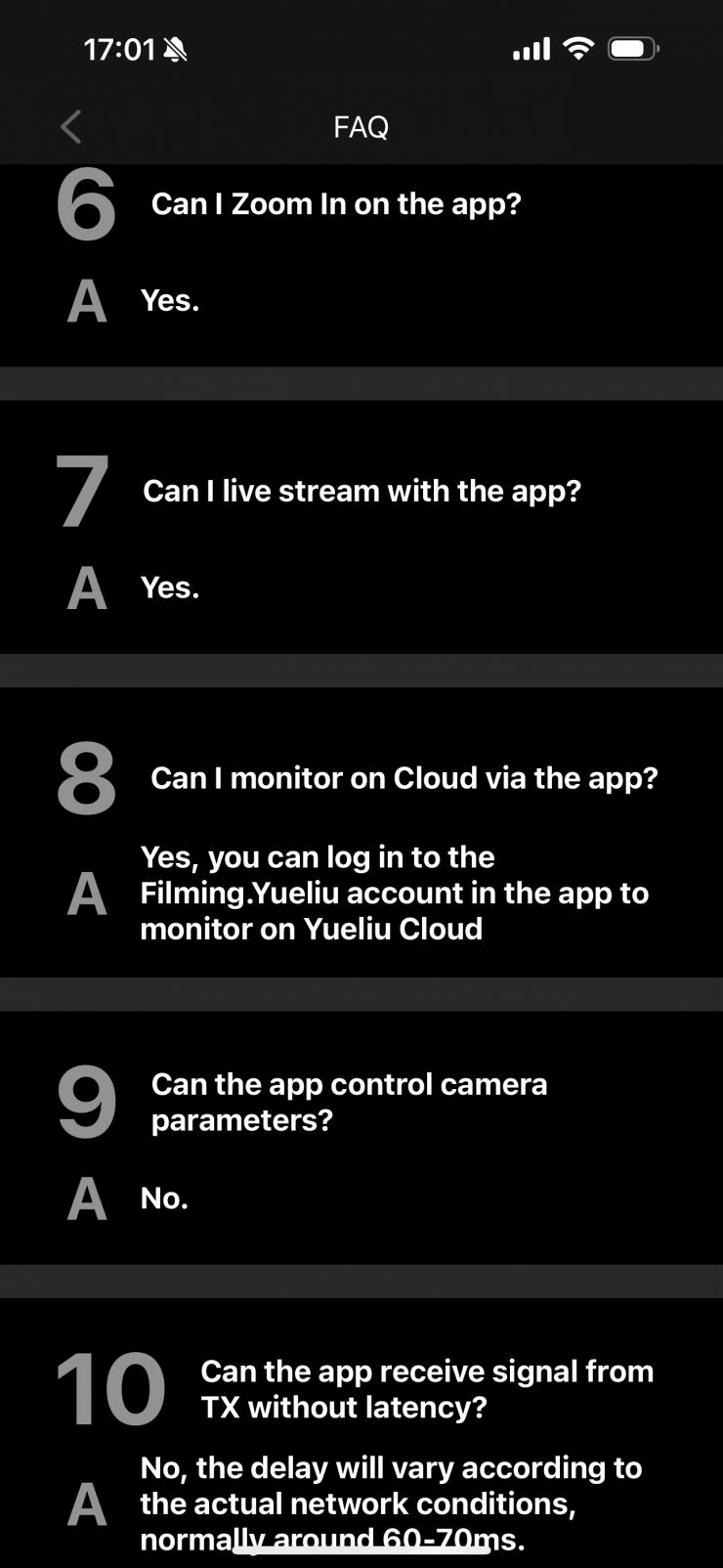
Task: Go back from the FAQ page
Action: click(x=70, y=127)
